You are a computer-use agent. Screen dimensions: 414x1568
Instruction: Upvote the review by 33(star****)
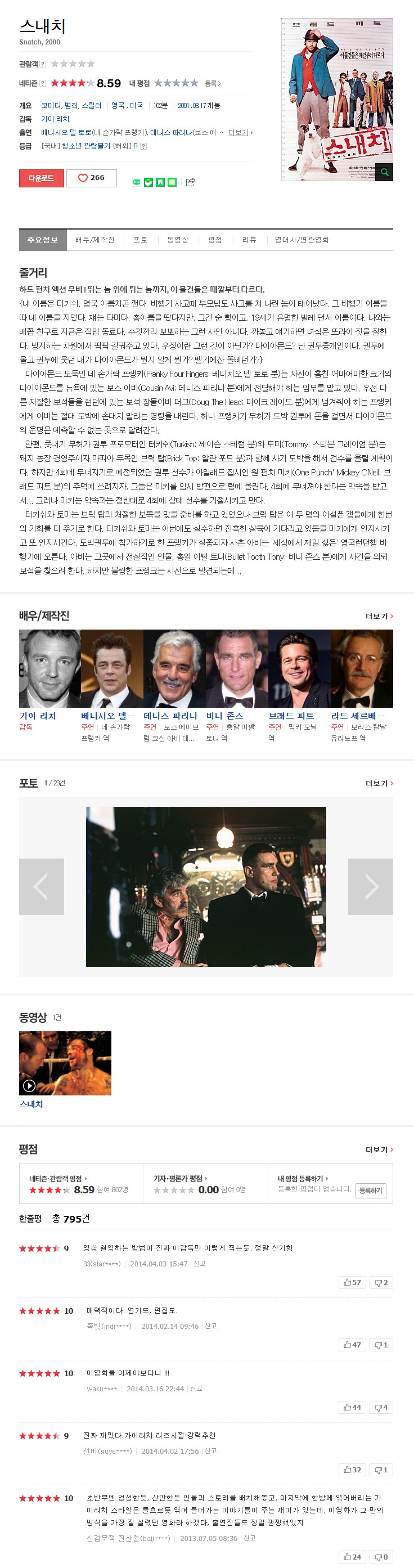(353, 1283)
